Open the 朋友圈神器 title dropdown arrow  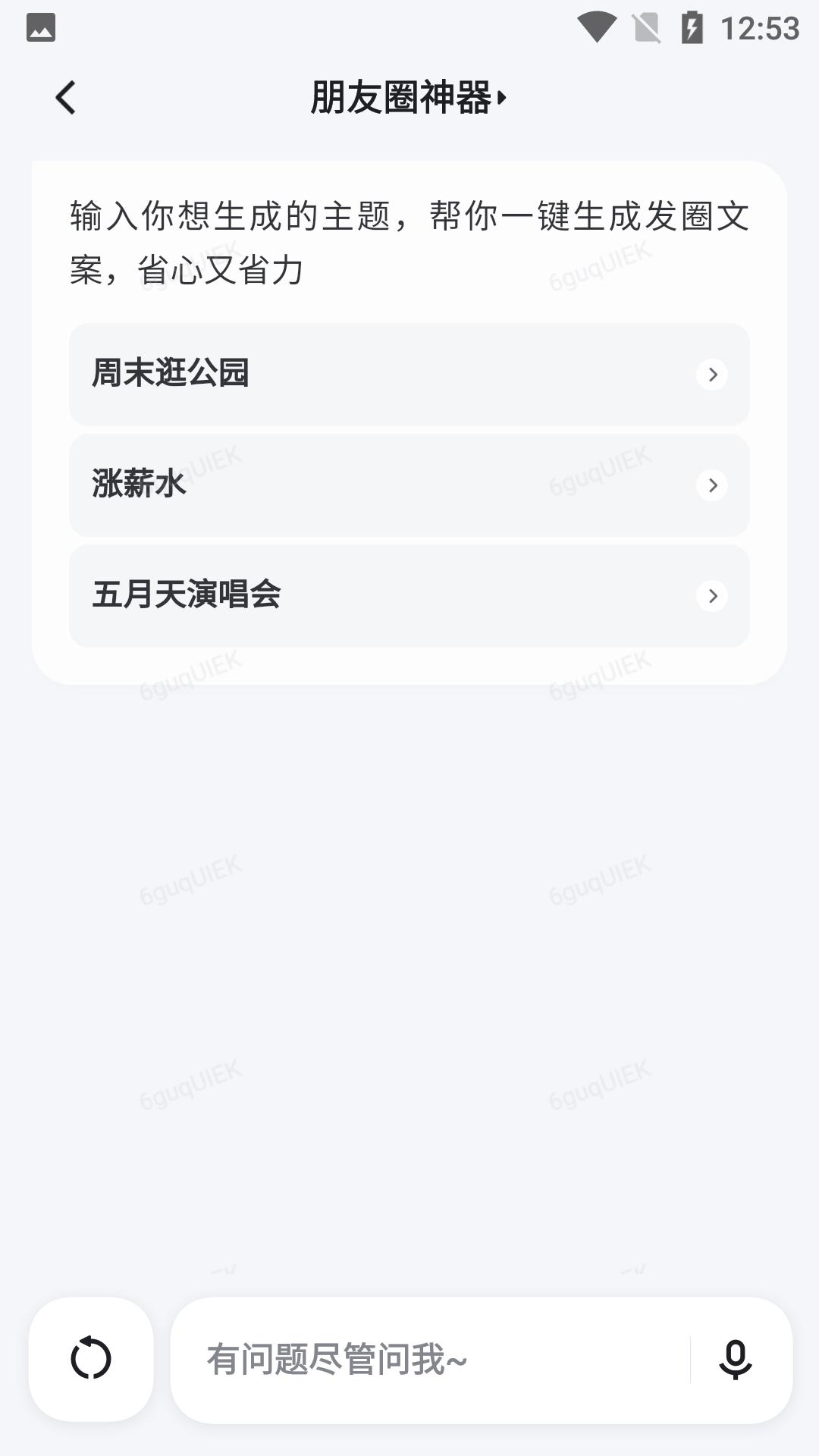click(505, 99)
